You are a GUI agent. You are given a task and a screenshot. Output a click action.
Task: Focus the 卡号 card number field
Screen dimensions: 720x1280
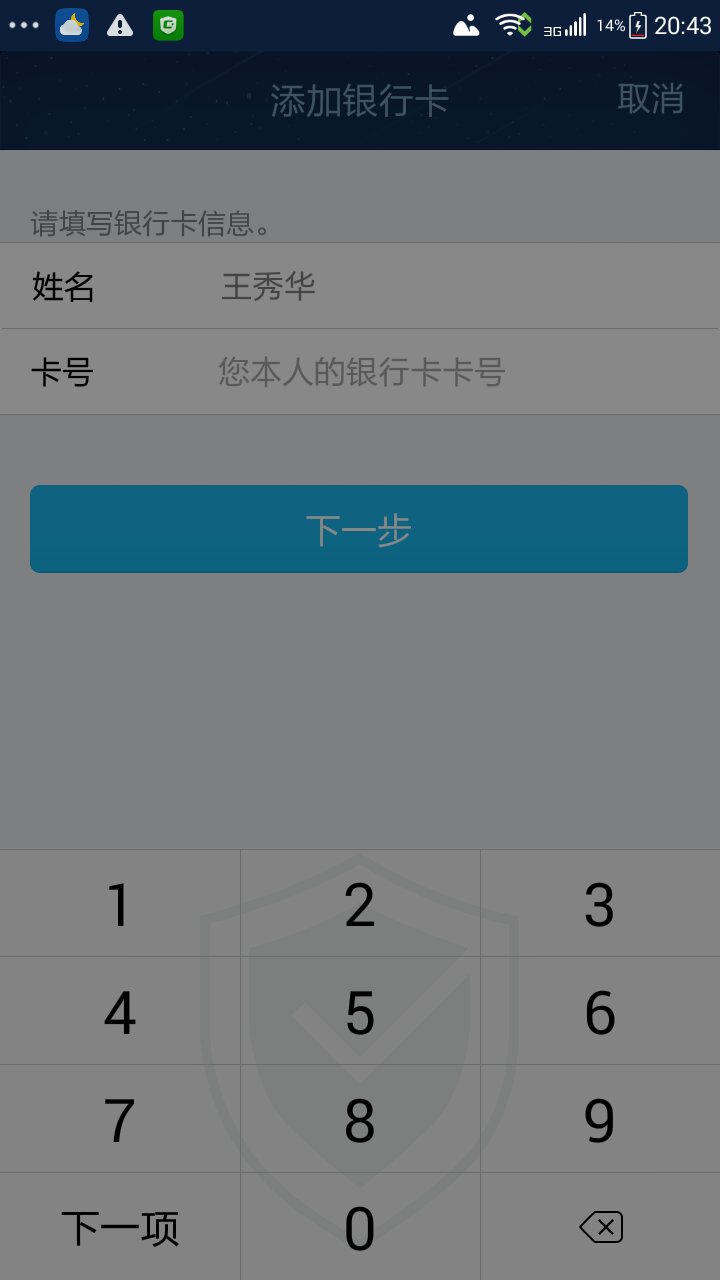(x=360, y=372)
